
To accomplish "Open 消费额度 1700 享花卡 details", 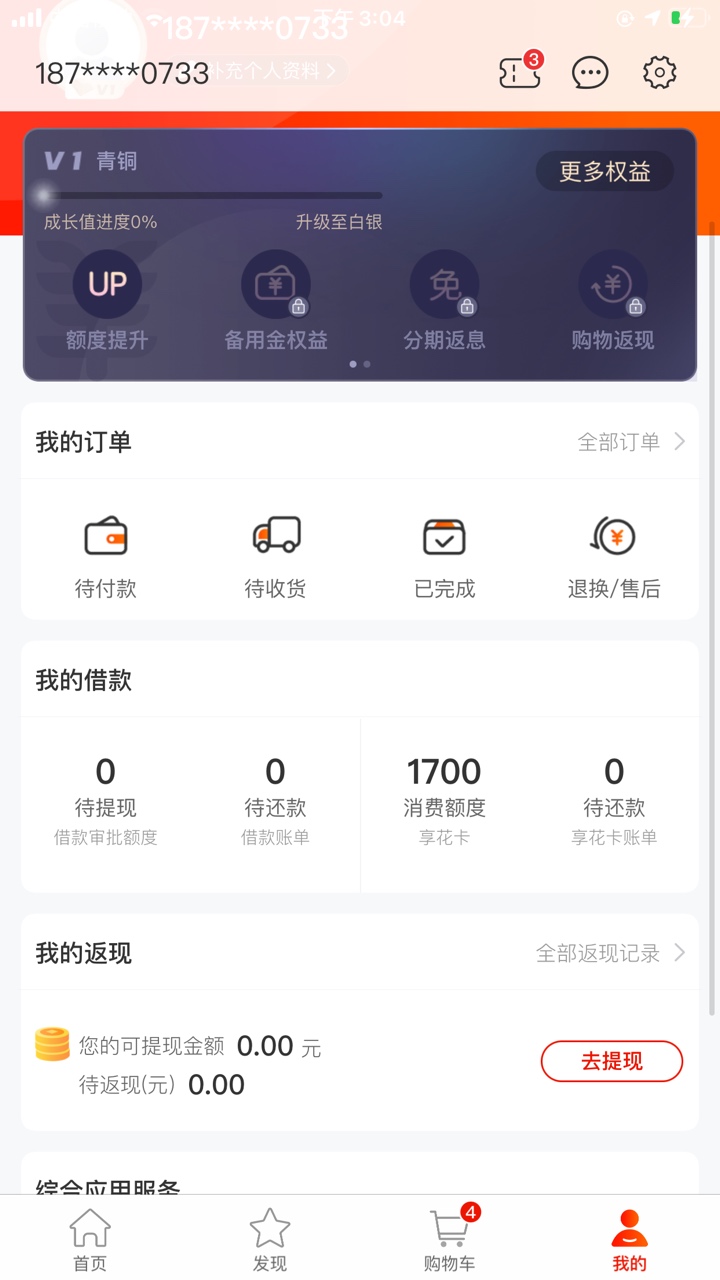I will pos(444,801).
